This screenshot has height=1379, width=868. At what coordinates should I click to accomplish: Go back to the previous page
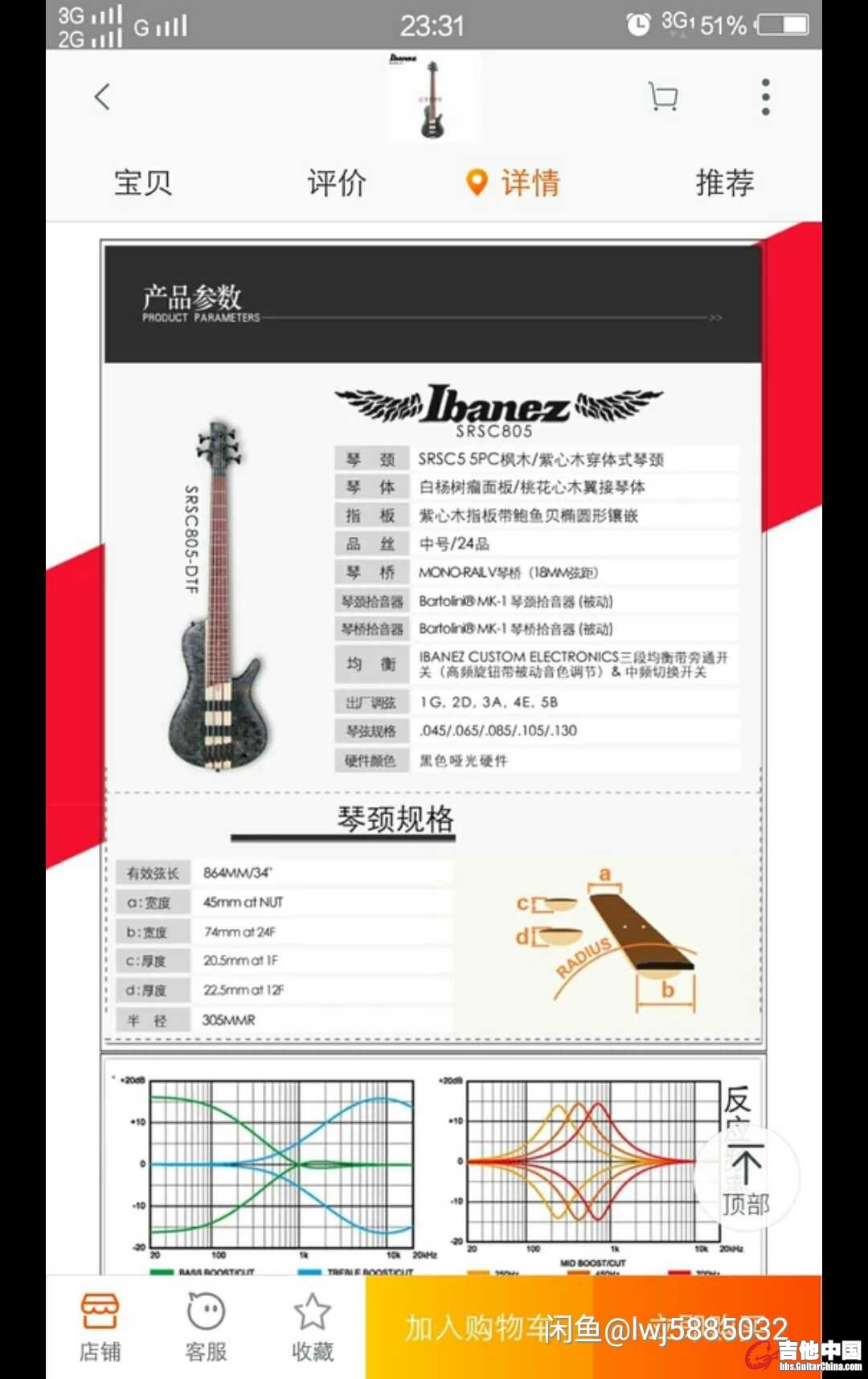[x=102, y=97]
